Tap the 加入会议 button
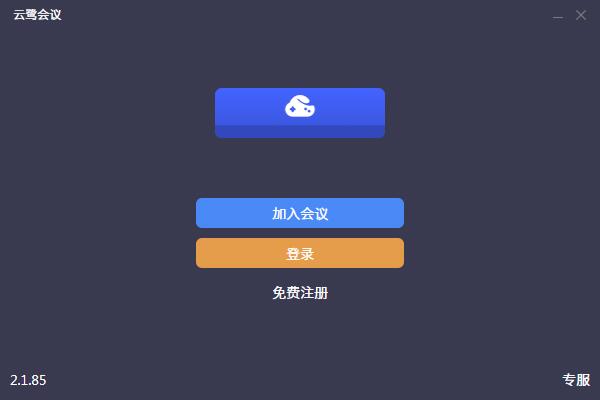This screenshot has height=400, width=600. coord(300,213)
